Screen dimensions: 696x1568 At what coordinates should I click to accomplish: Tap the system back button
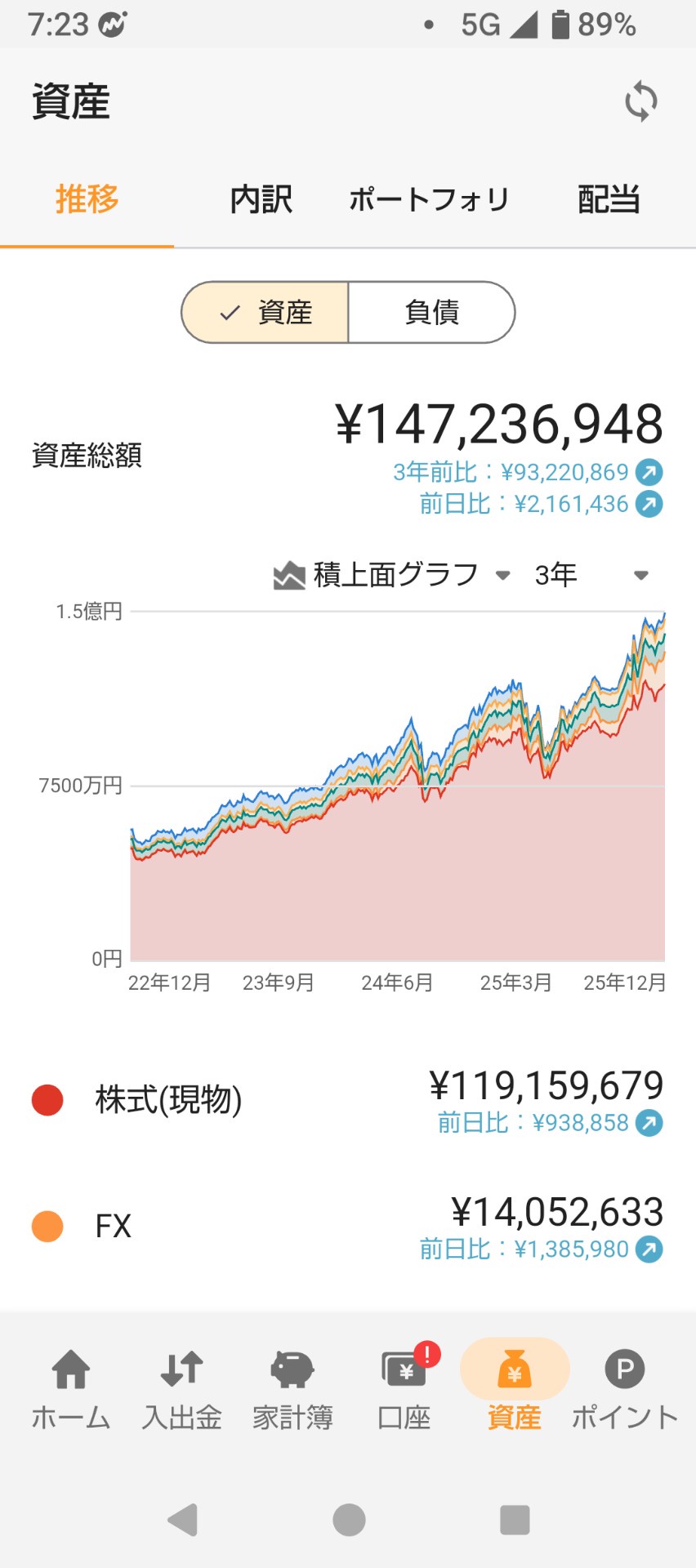(x=183, y=1520)
